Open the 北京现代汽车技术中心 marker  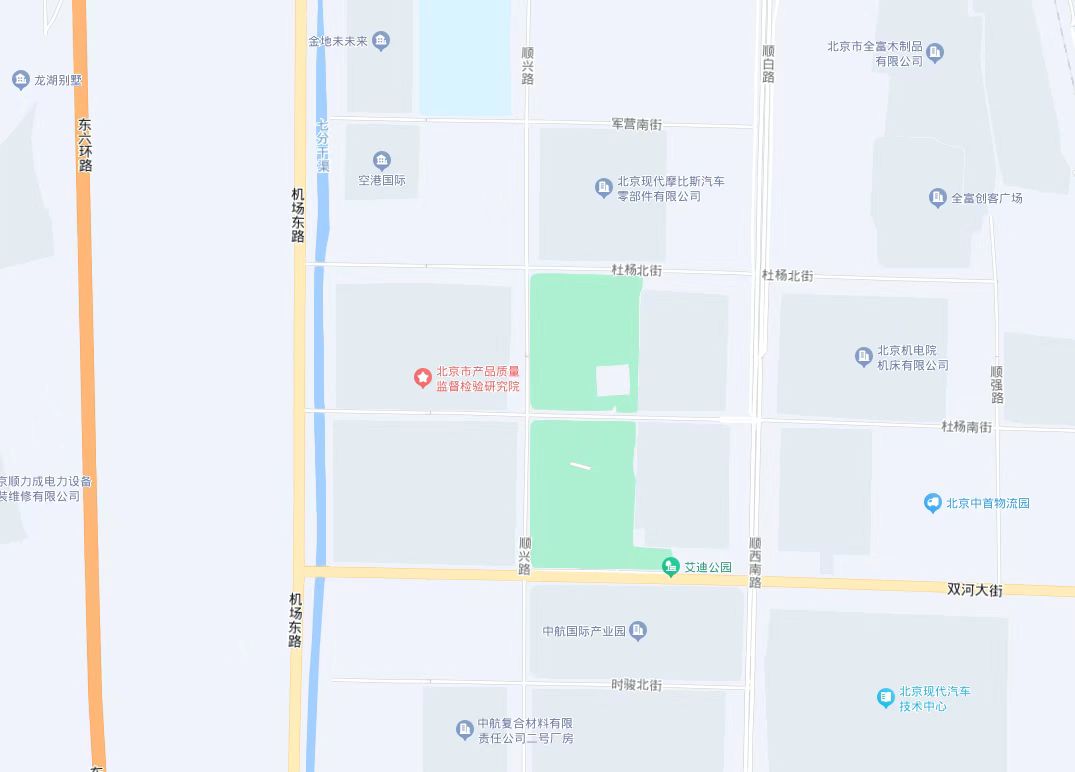(885, 698)
